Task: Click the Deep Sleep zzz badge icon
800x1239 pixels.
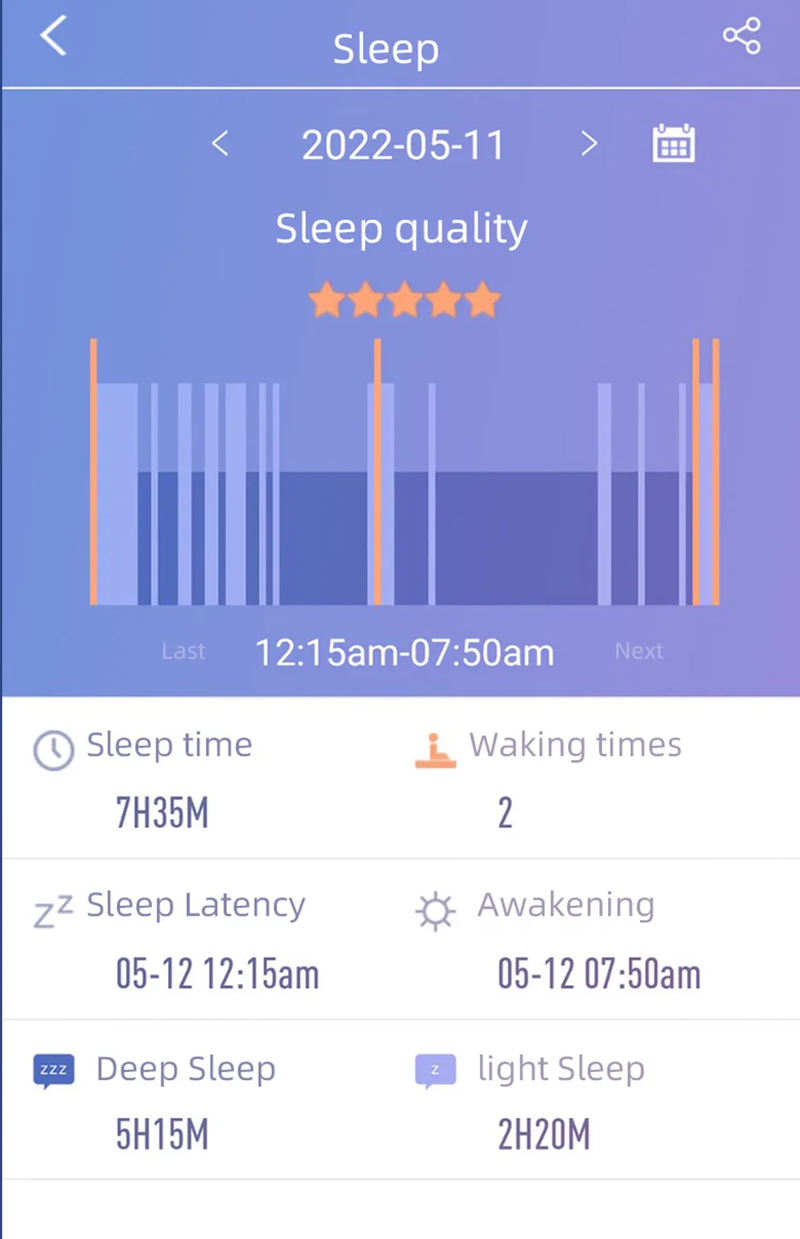Action: (x=52, y=1069)
